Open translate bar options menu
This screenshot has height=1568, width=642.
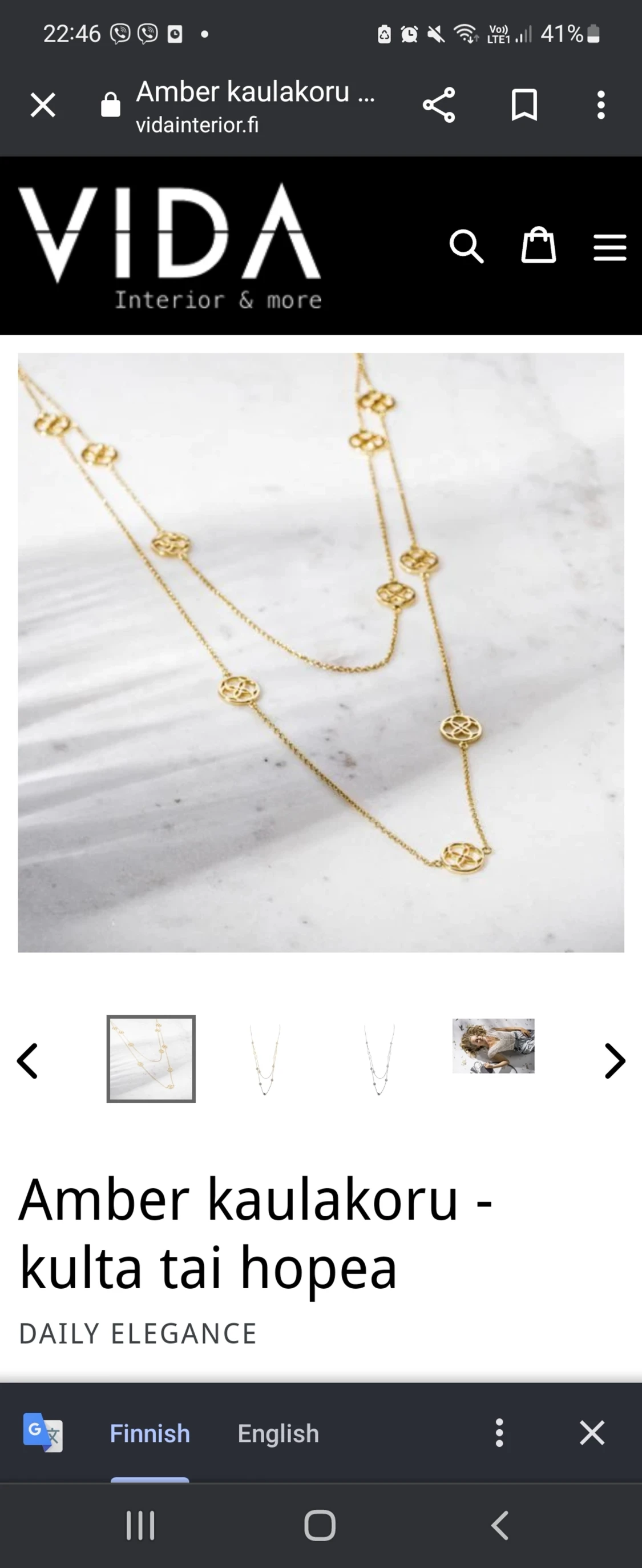(499, 1433)
